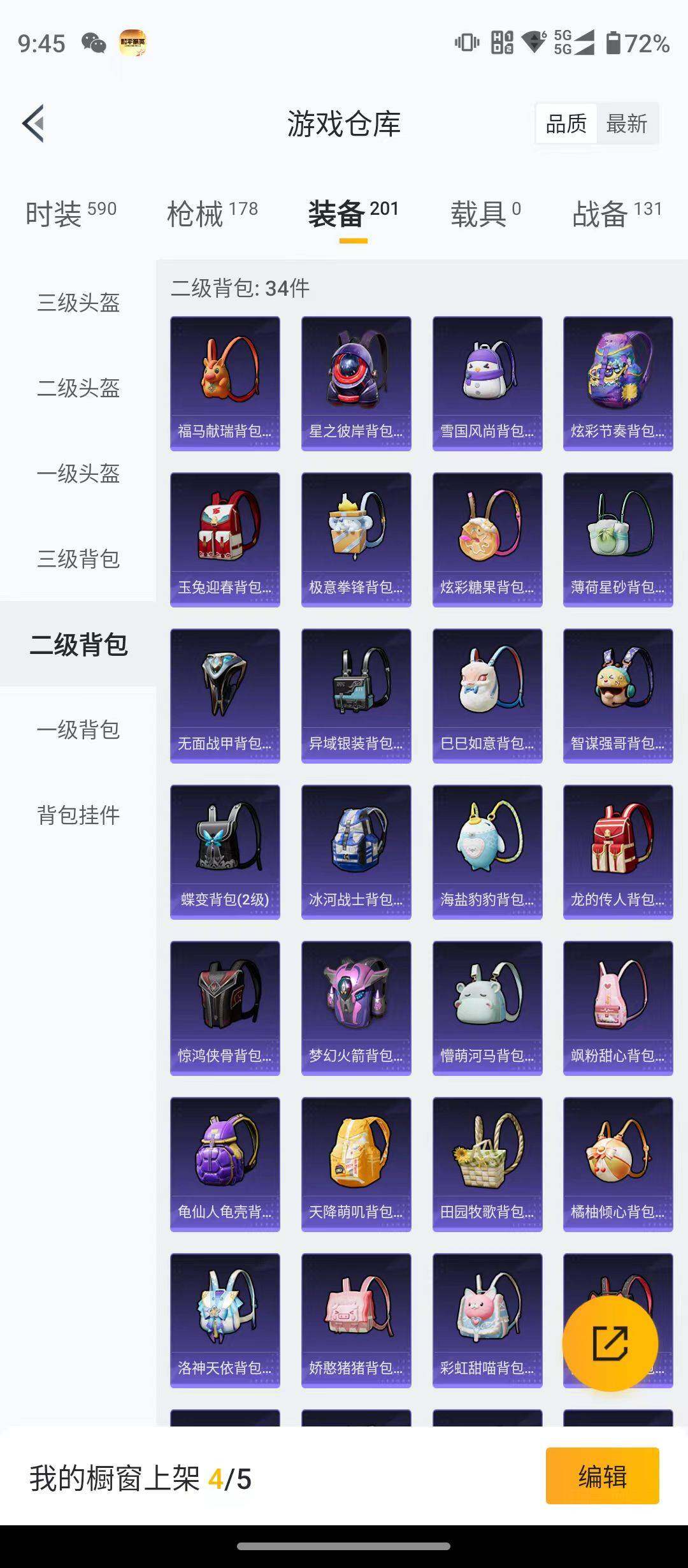Switch sorting to 品质
This screenshot has height=1568, width=688.
[567, 124]
